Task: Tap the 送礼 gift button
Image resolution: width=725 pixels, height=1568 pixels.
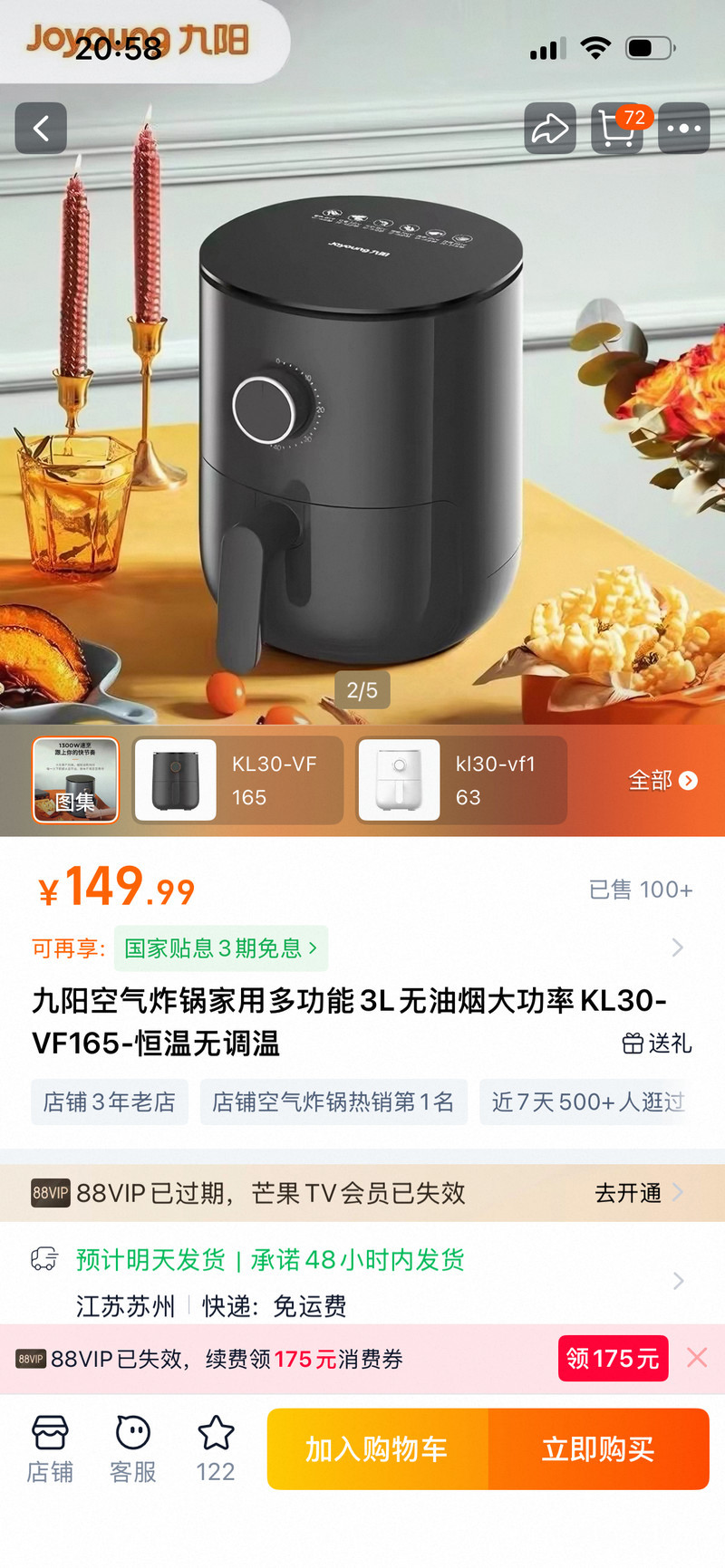Action: [x=657, y=1044]
